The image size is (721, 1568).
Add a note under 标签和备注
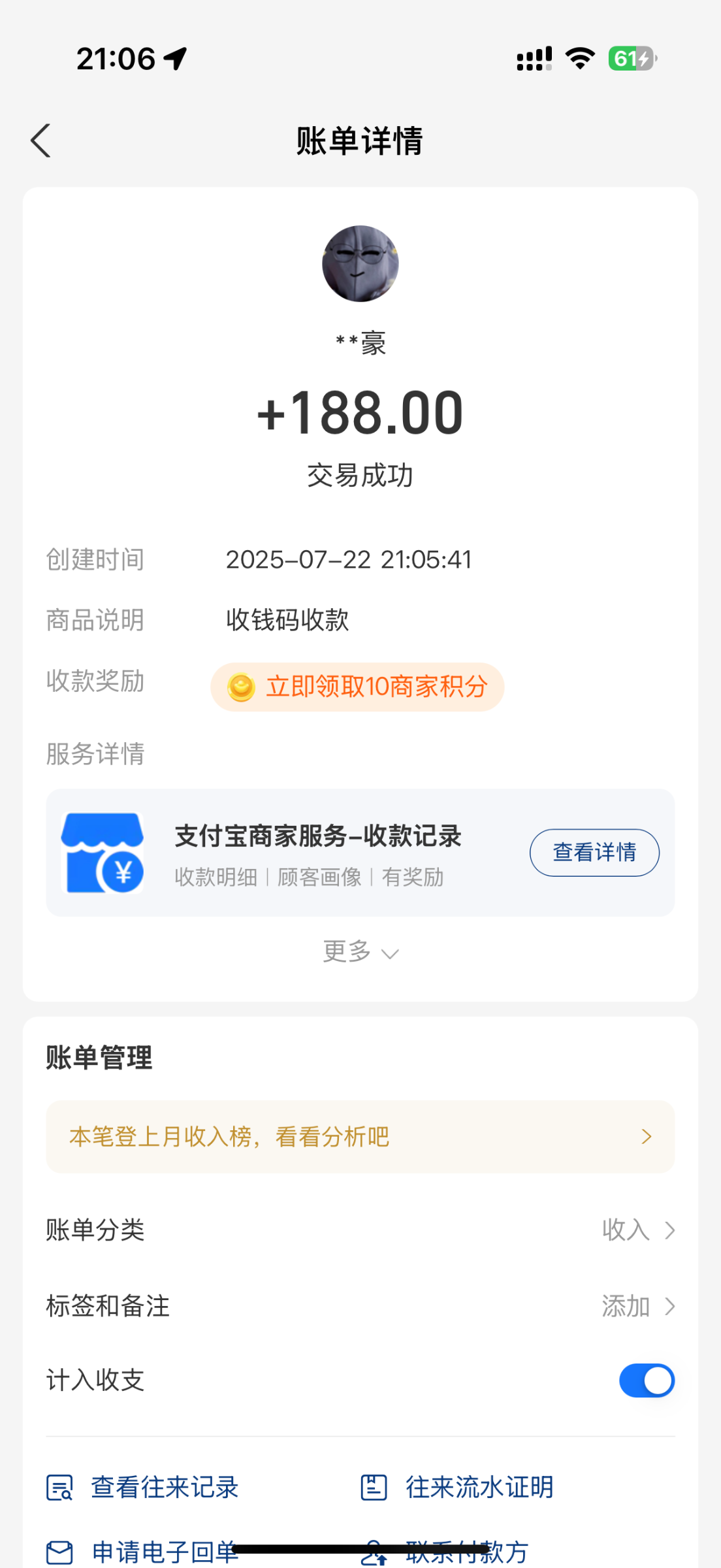(x=637, y=1306)
